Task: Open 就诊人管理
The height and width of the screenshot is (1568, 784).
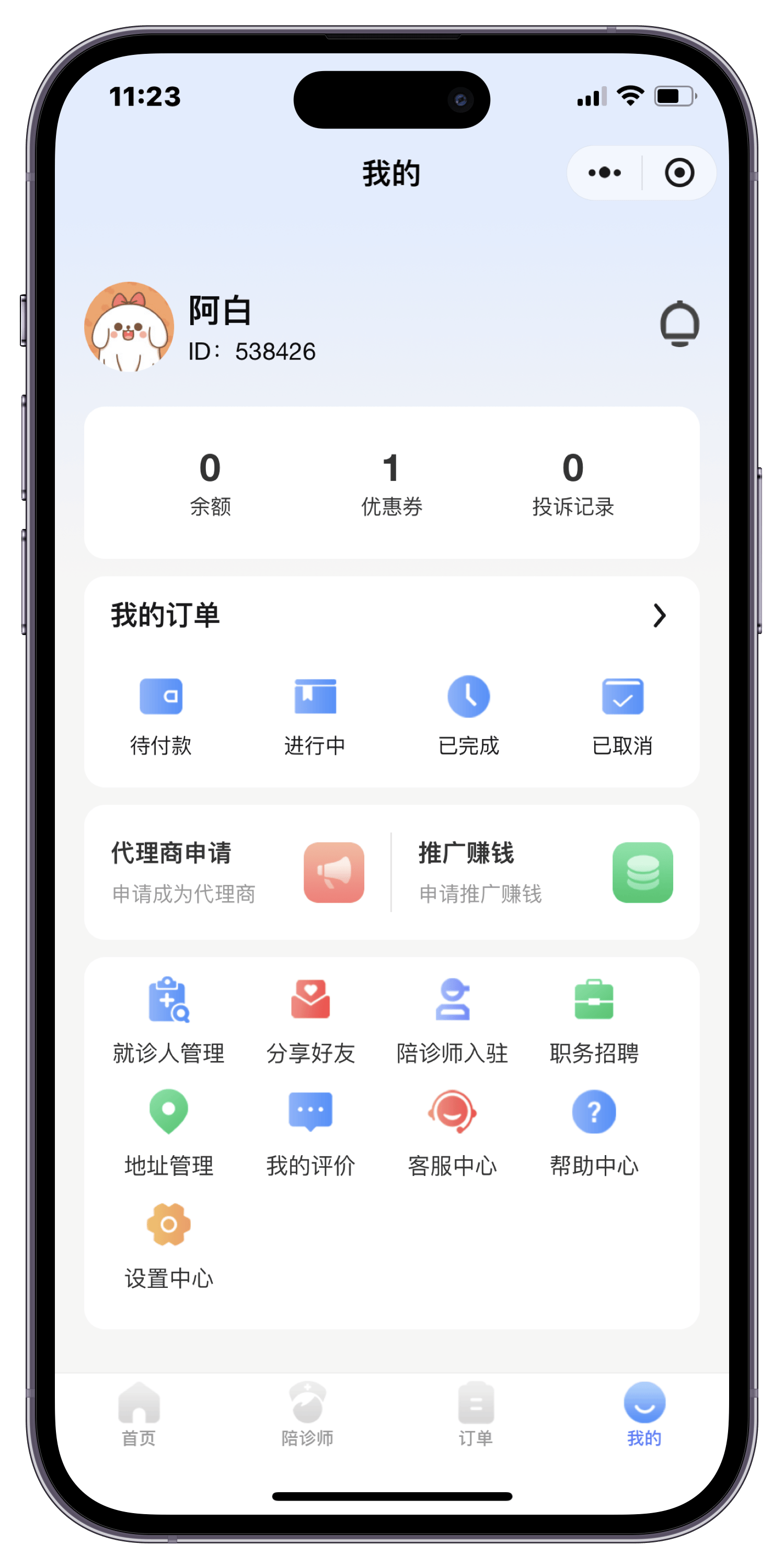Action: click(169, 1021)
